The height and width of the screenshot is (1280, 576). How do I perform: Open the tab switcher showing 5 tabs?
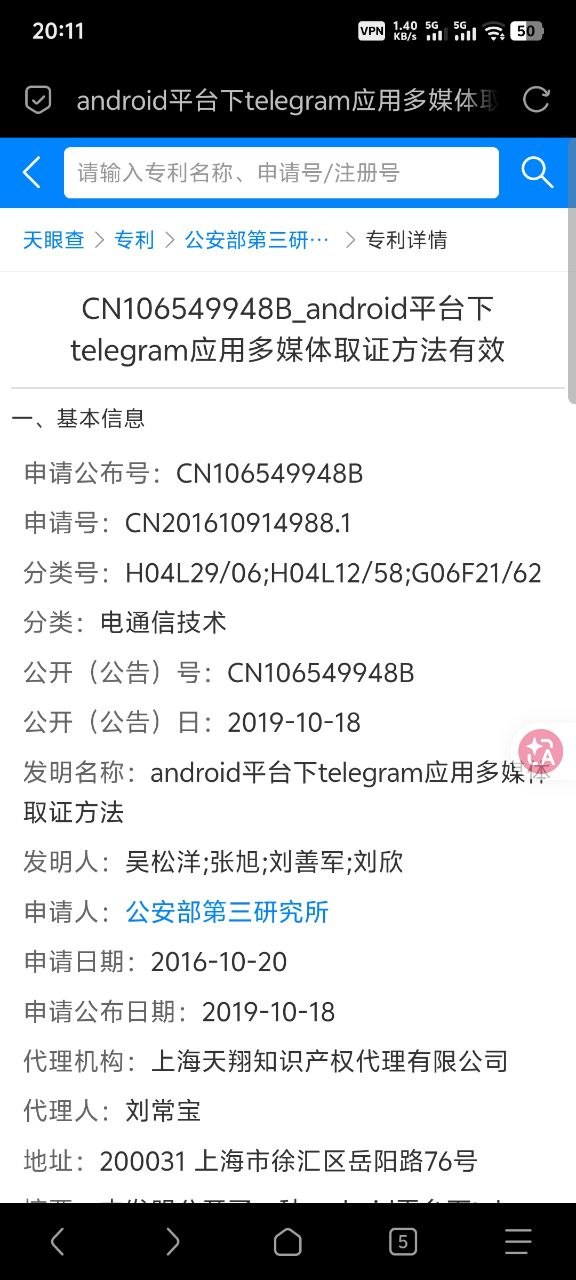click(x=402, y=1242)
